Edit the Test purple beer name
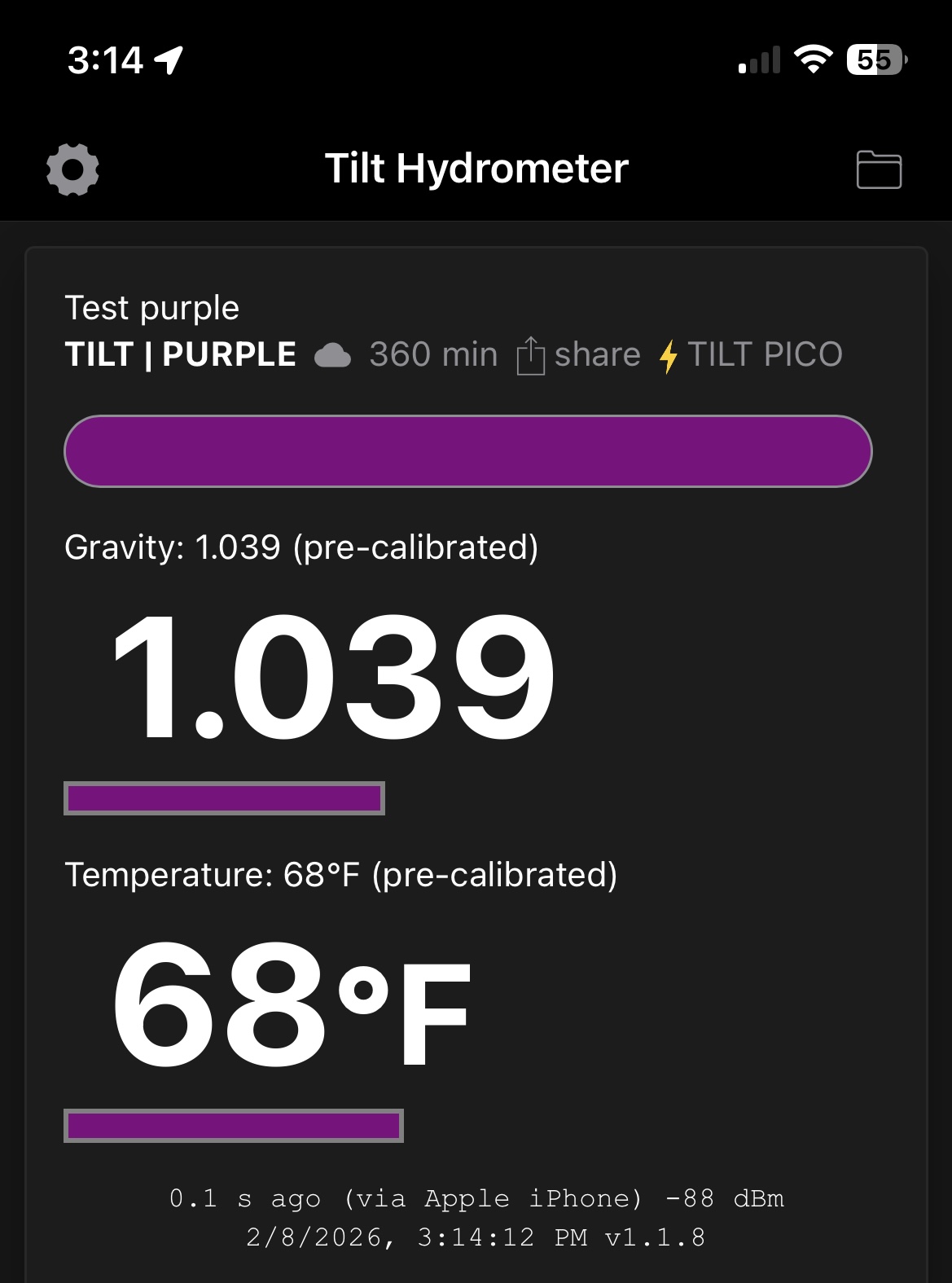952x1283 pixels. [x=152, y=309]
